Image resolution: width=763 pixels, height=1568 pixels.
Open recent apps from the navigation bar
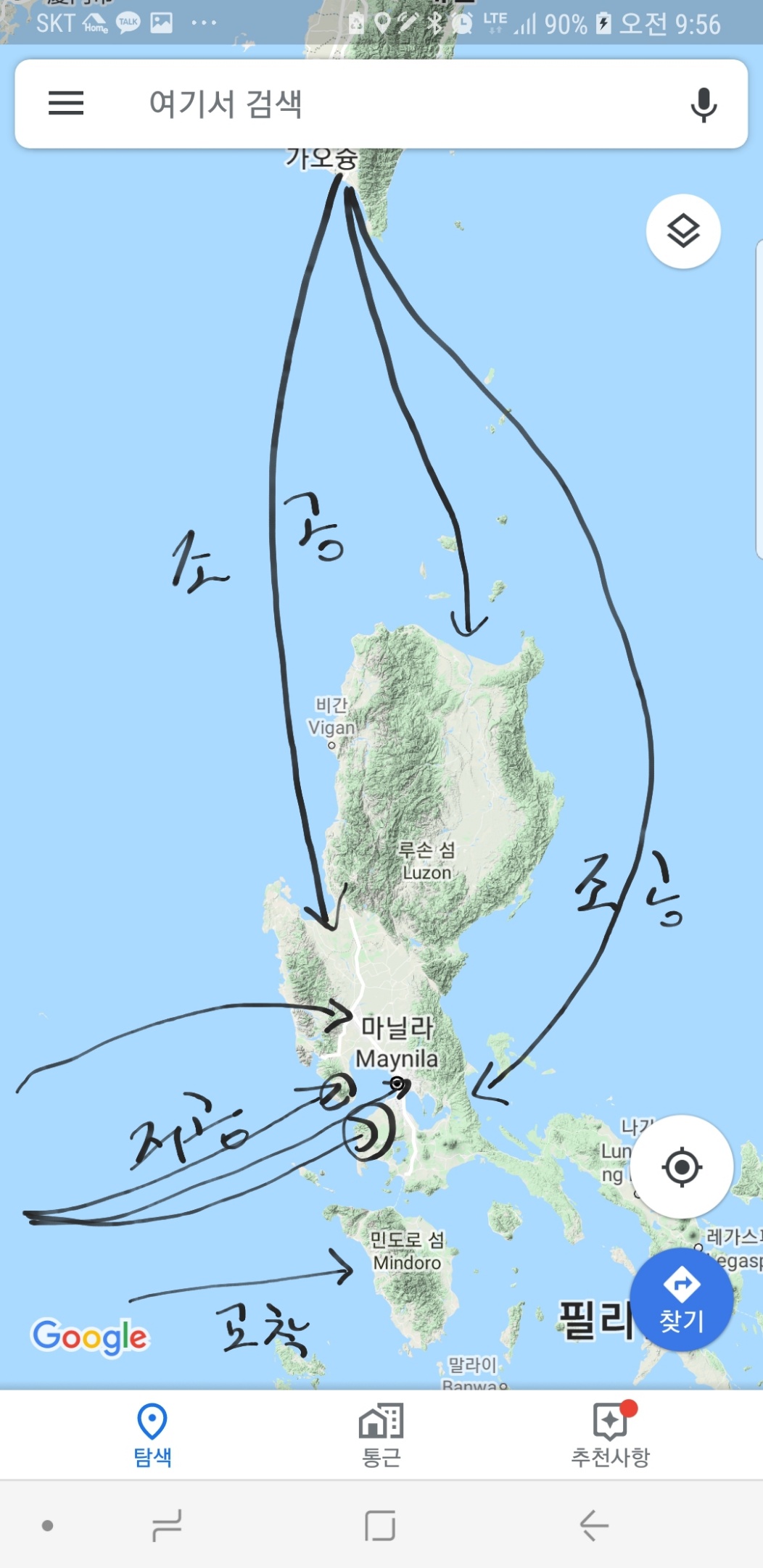[x=167, y=1525]
